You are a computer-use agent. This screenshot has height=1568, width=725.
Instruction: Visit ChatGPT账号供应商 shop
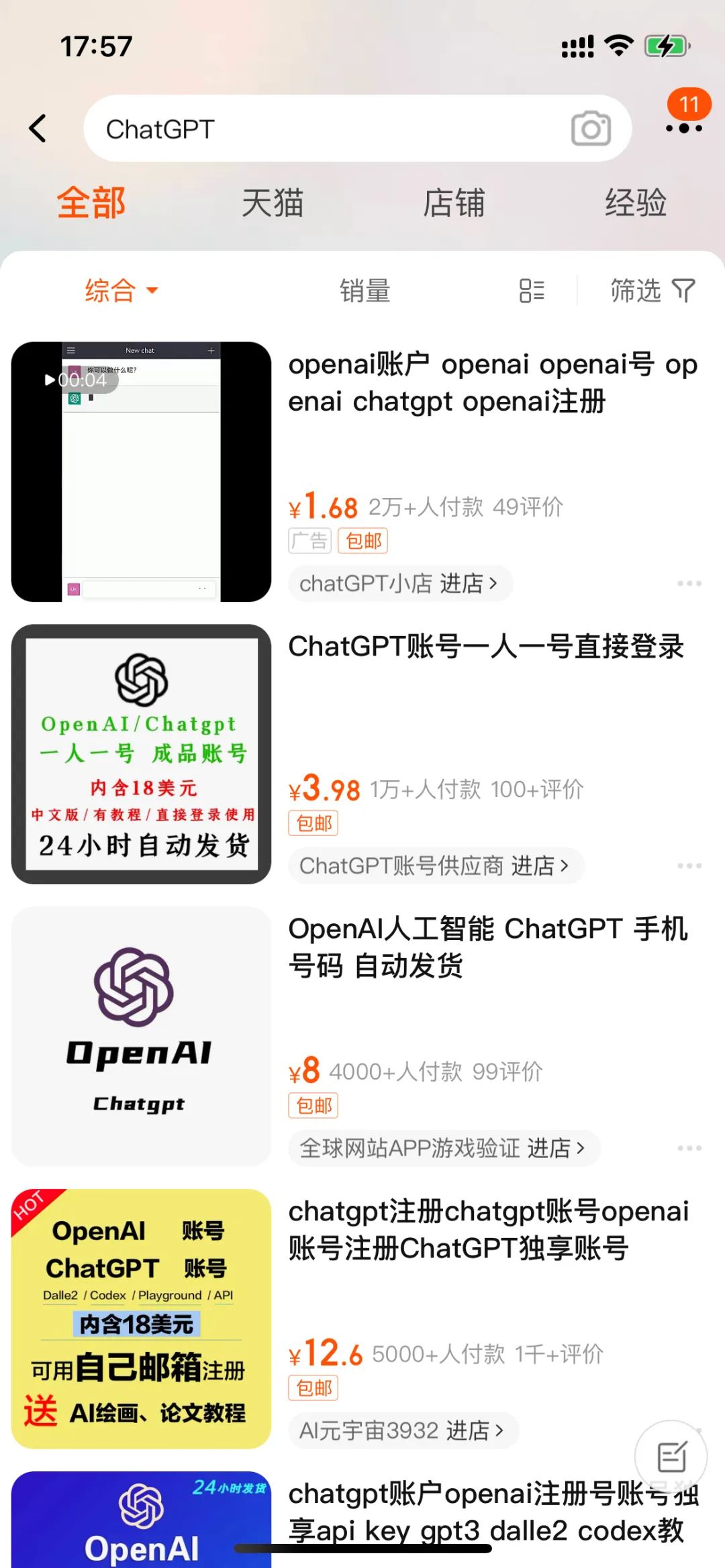pyautogui.click(x=435, y=866)
